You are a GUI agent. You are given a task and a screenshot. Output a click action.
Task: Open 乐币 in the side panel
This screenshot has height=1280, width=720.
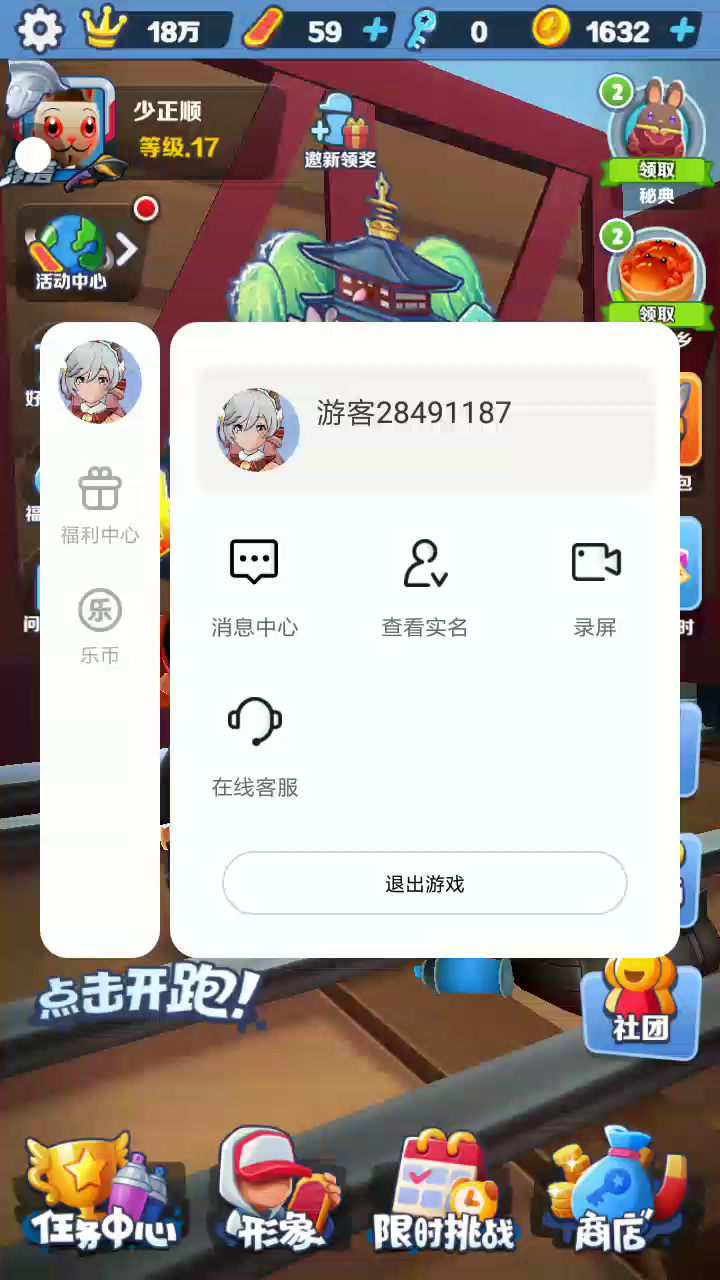[100, 625]
